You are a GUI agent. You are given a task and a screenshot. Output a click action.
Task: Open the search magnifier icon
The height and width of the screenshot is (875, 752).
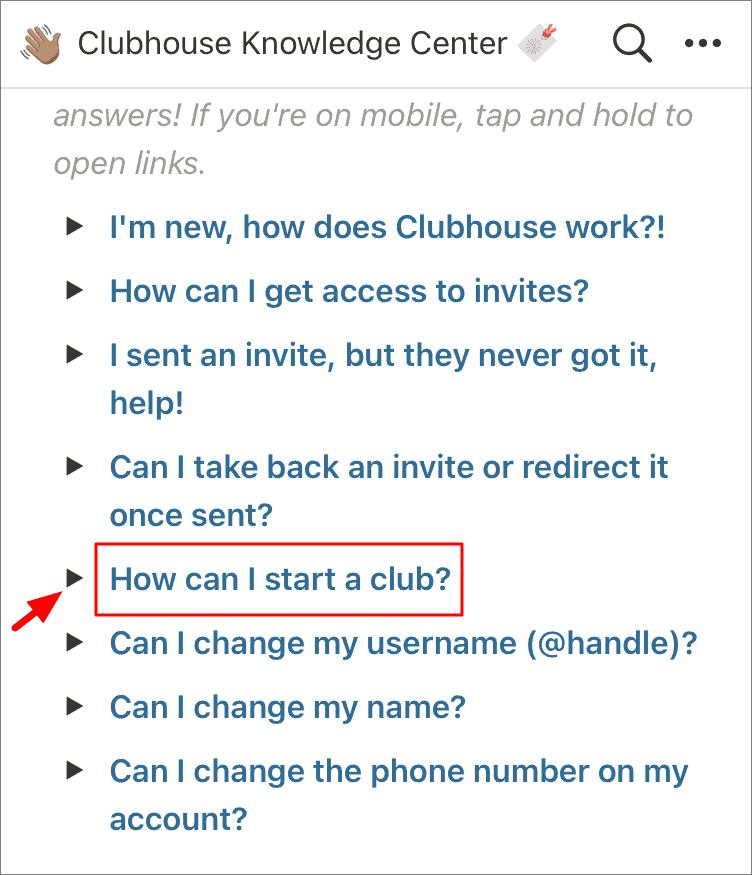[632, 43]
